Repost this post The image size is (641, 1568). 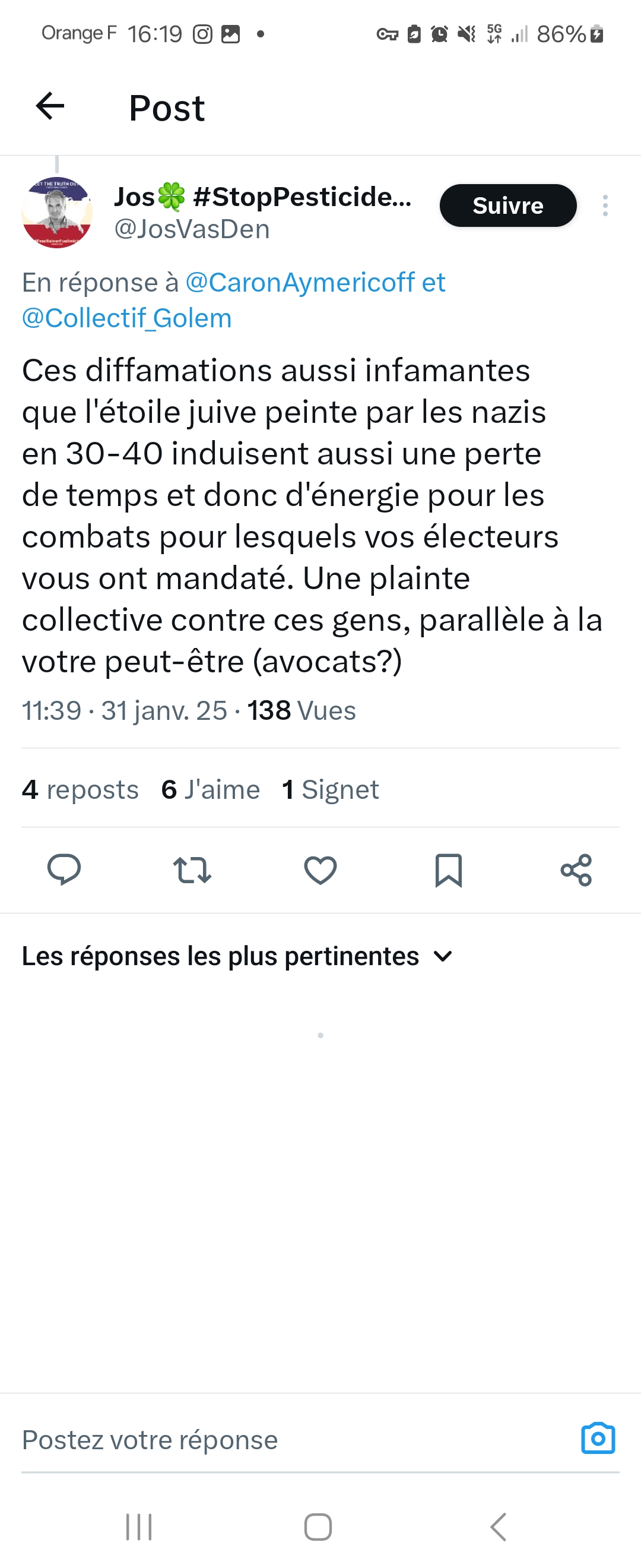point(192,870)
